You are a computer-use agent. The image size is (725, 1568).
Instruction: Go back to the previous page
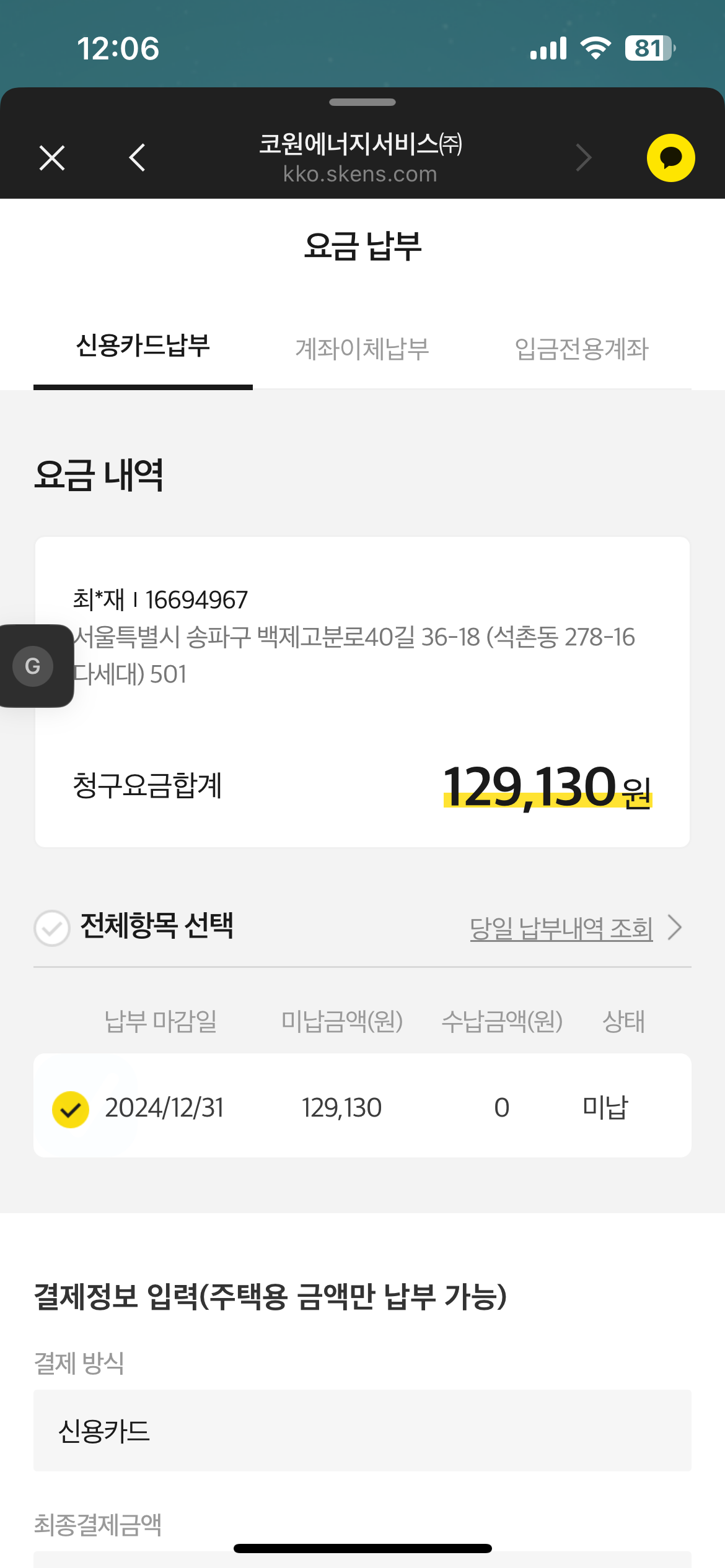[138, 158]
